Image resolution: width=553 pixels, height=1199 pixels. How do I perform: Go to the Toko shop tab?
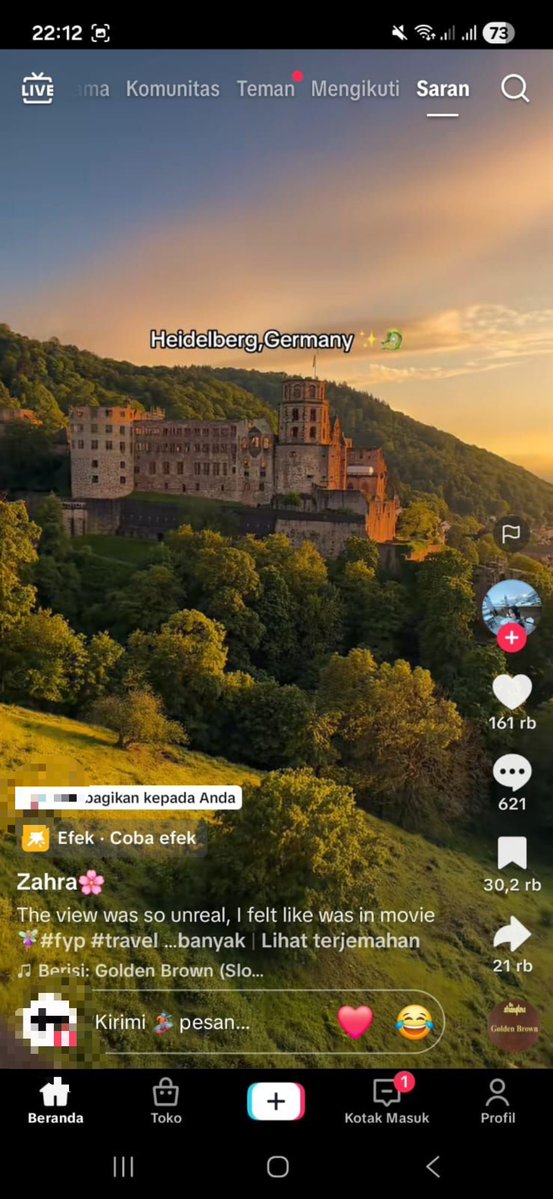(166, 1101)
